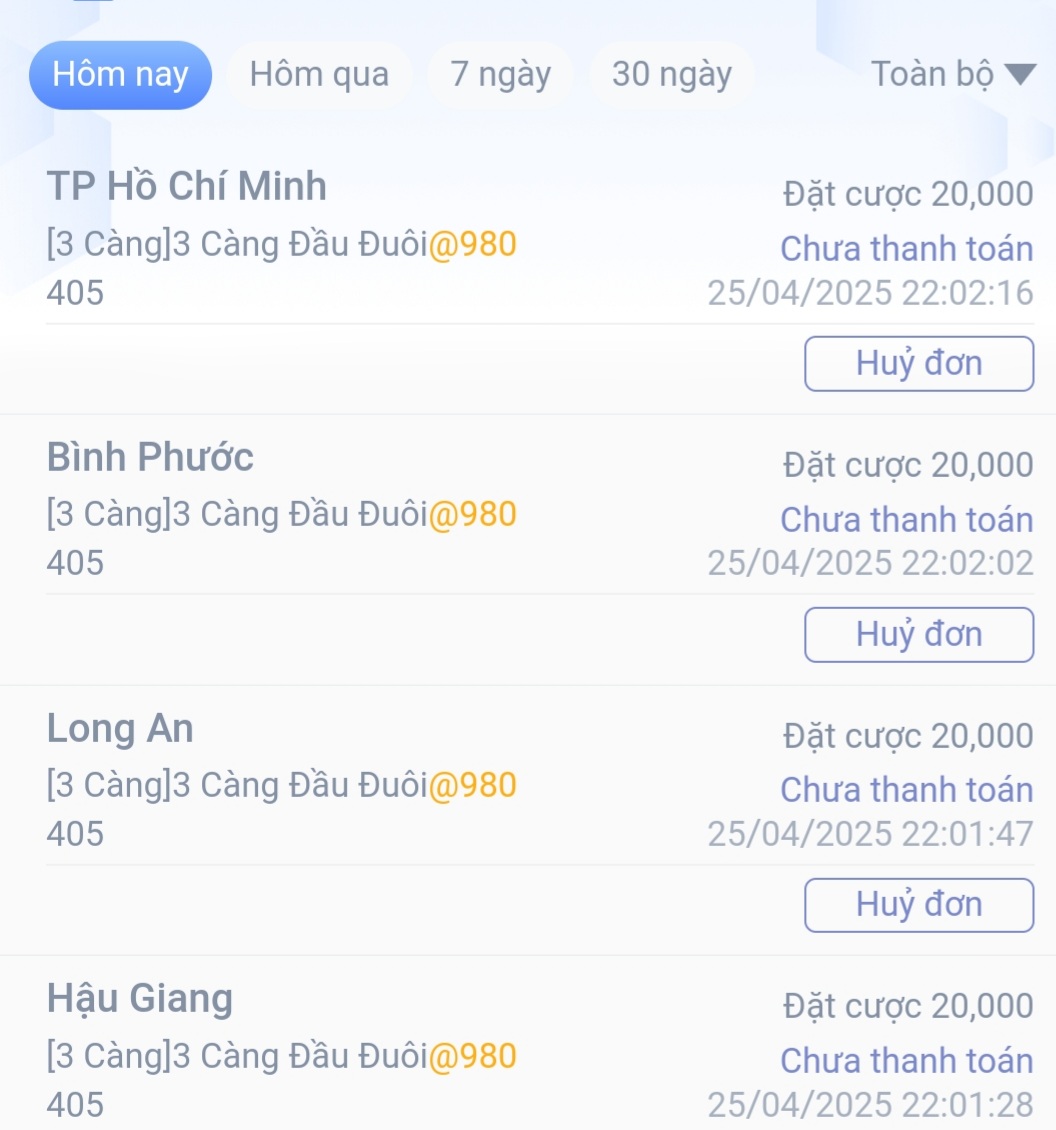This screenshot has width=1056, height=1130.
Task: Show bets from 30 ngày
Action: [x=672, y=75]
